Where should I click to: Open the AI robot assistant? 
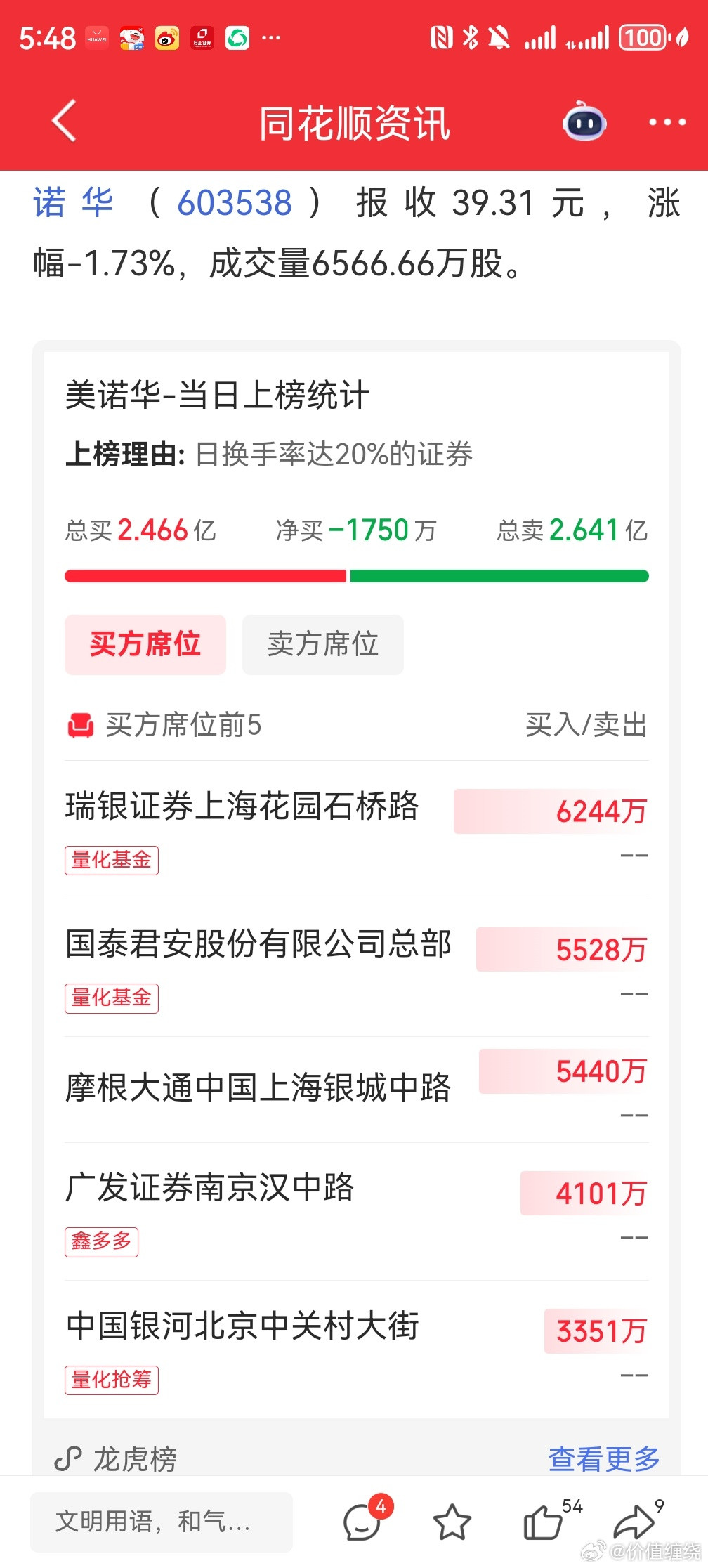[x=585, y=122]
